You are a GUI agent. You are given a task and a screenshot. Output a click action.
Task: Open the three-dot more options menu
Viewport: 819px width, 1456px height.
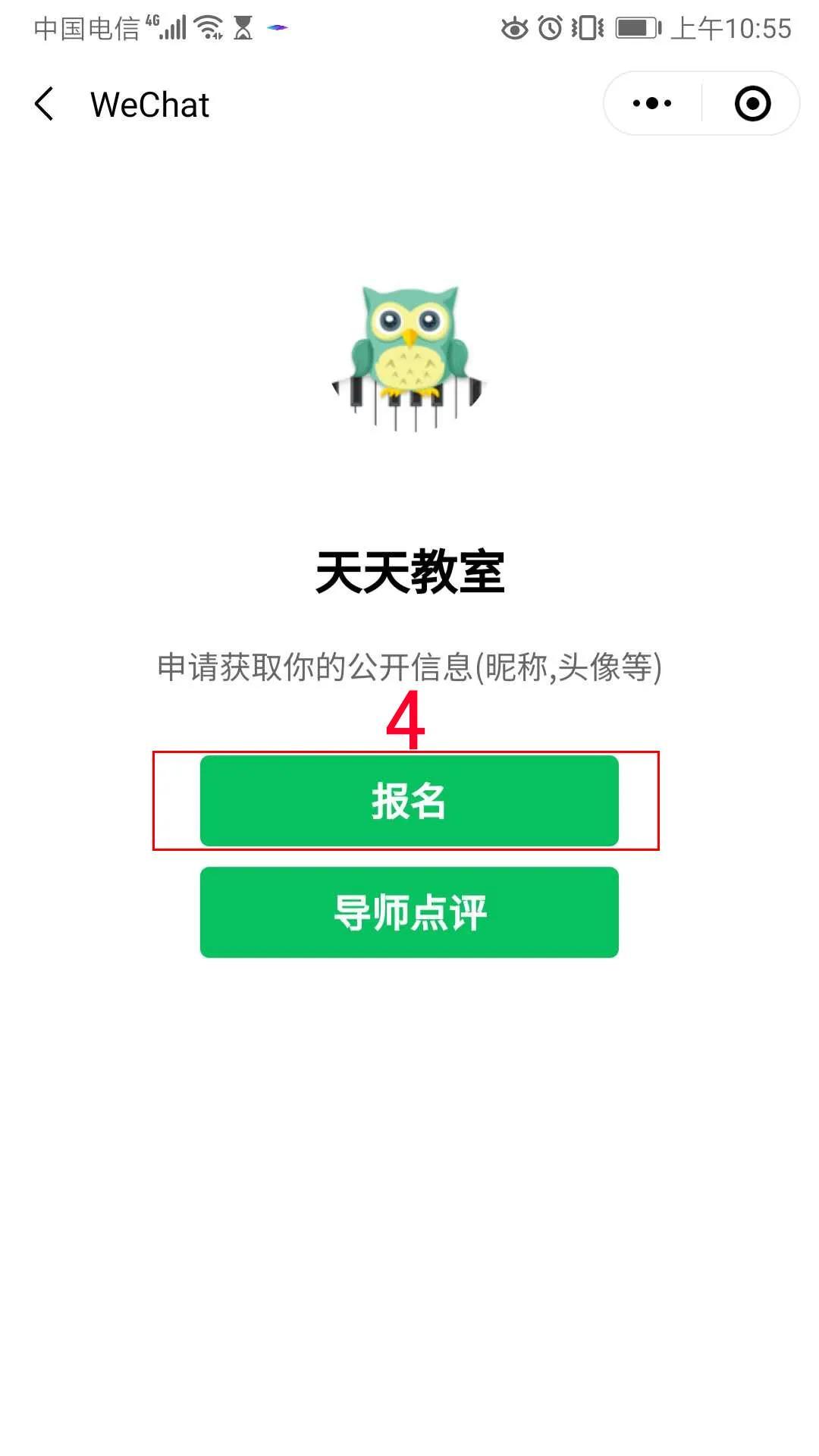(x=652, y=103)
